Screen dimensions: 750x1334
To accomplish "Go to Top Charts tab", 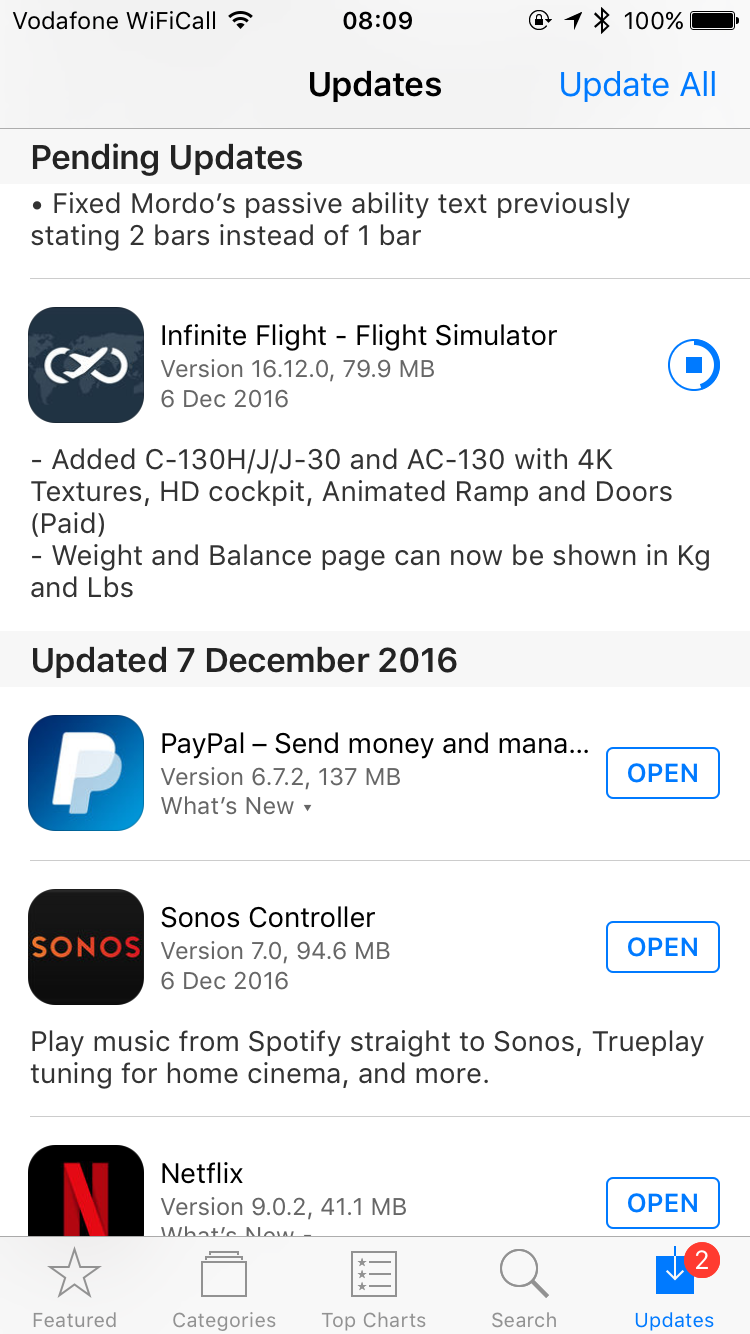I will (374, 1290).
